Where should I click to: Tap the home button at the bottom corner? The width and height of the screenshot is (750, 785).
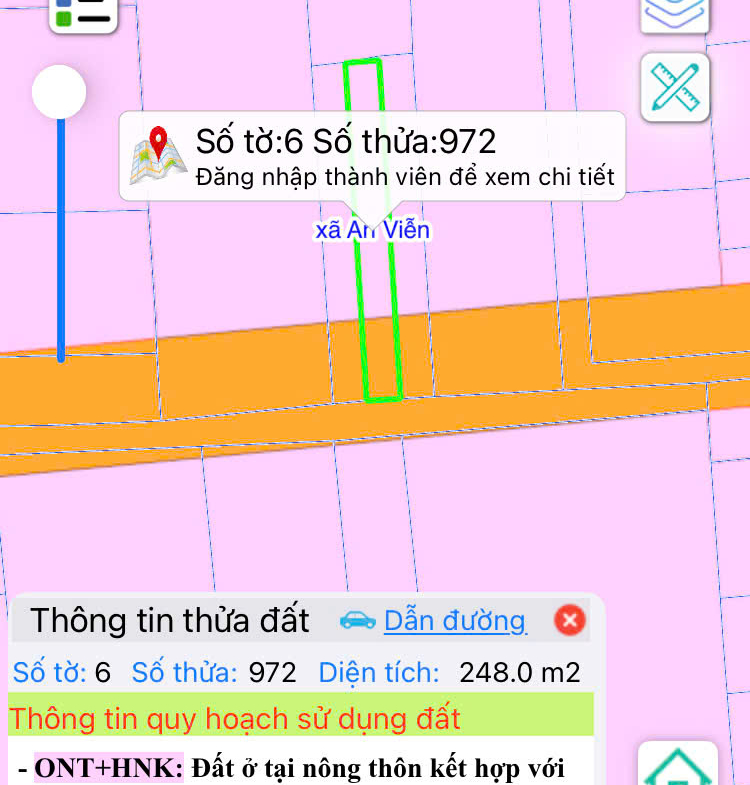click(677, 765)
